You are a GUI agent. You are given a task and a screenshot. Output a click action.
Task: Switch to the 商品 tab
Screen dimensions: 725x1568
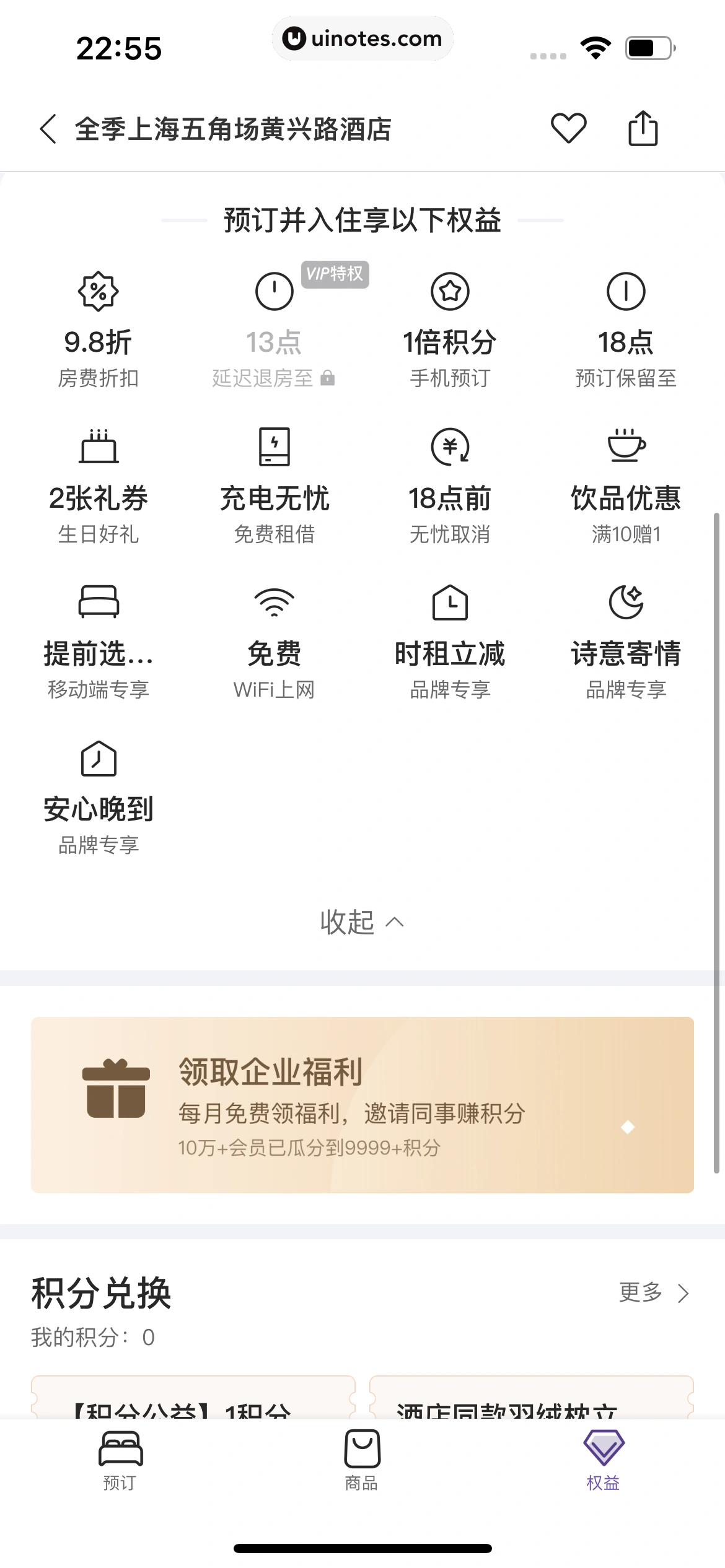tap(362, 1460)
